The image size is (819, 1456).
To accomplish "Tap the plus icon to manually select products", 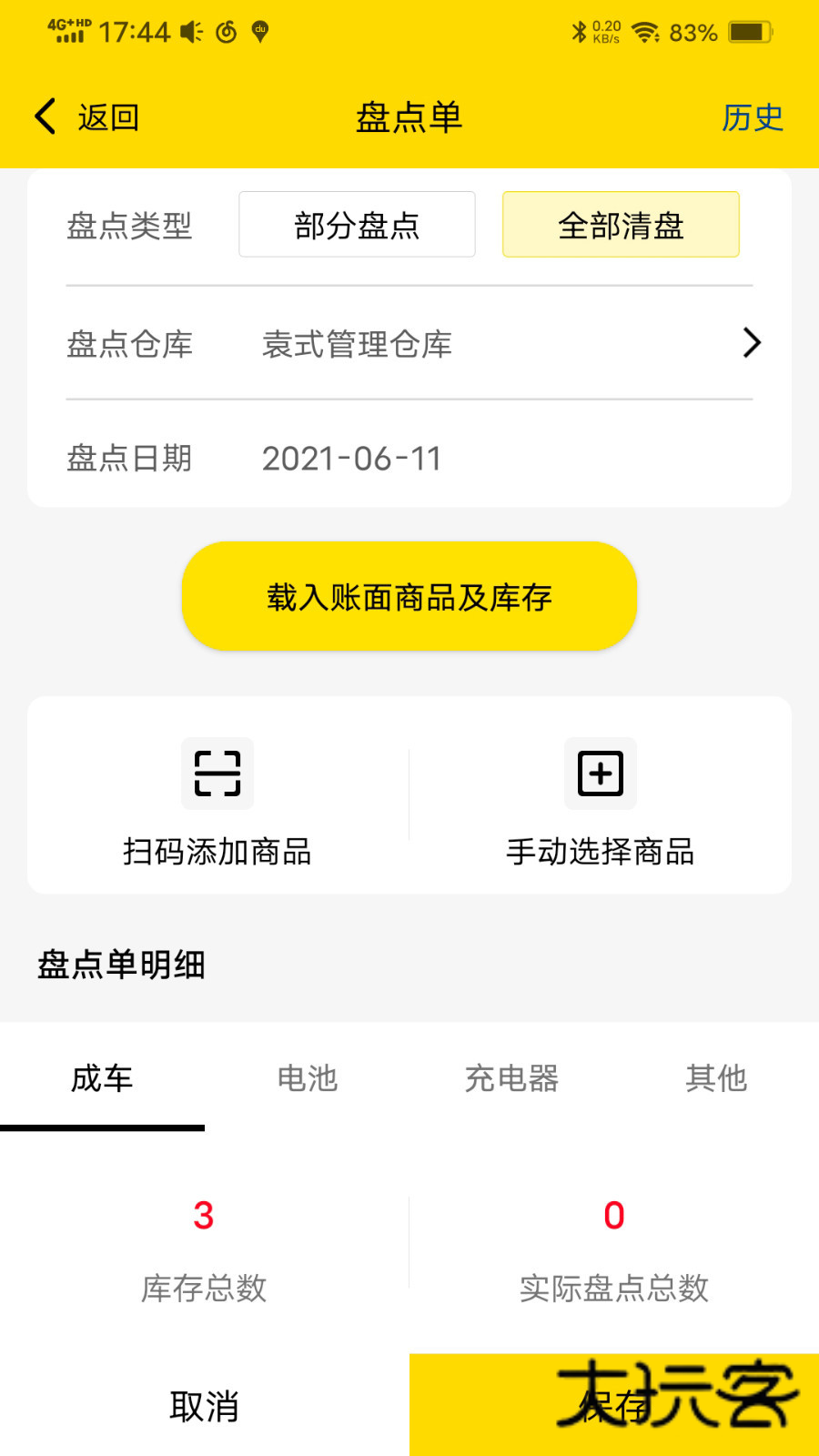I will [x=601, y=773].
